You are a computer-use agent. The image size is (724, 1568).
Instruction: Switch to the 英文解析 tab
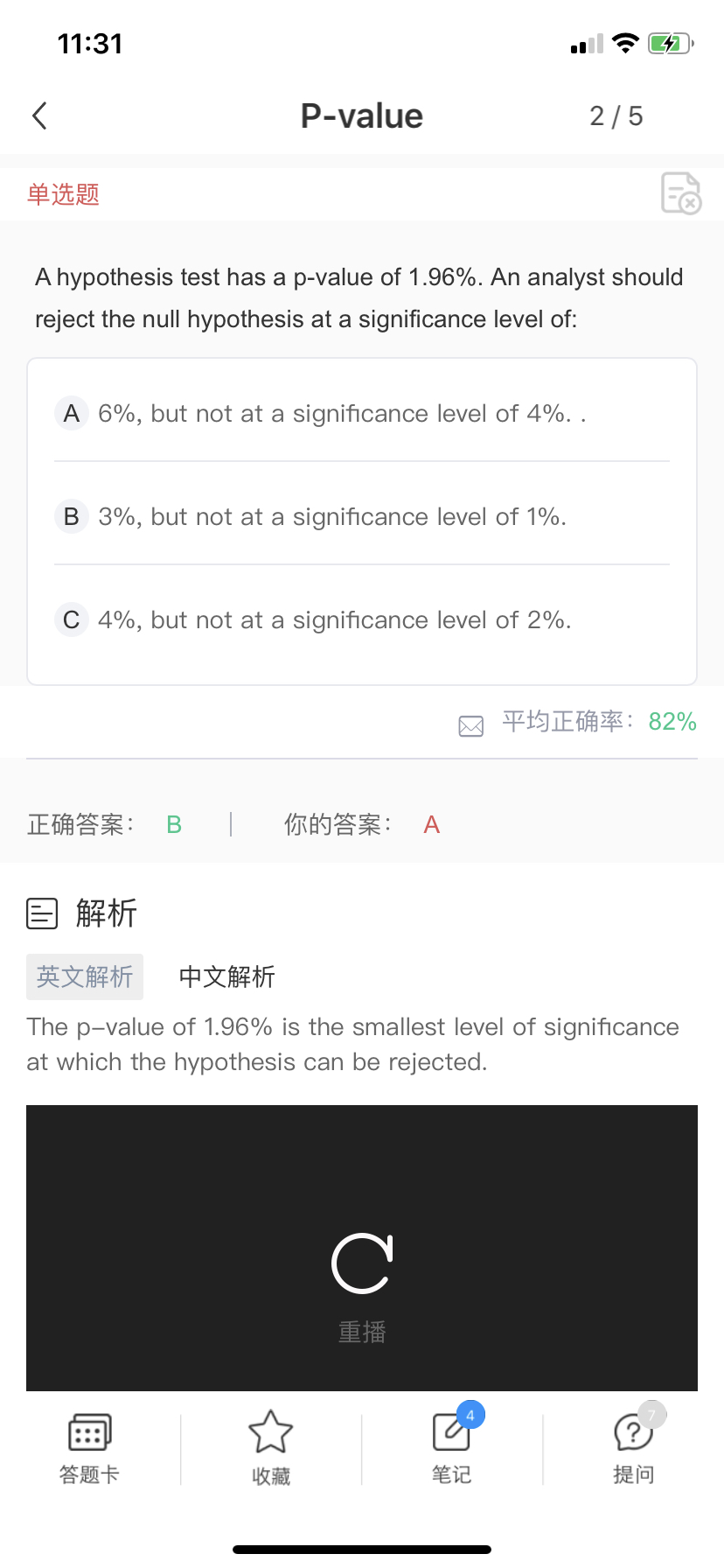(85, 976)
